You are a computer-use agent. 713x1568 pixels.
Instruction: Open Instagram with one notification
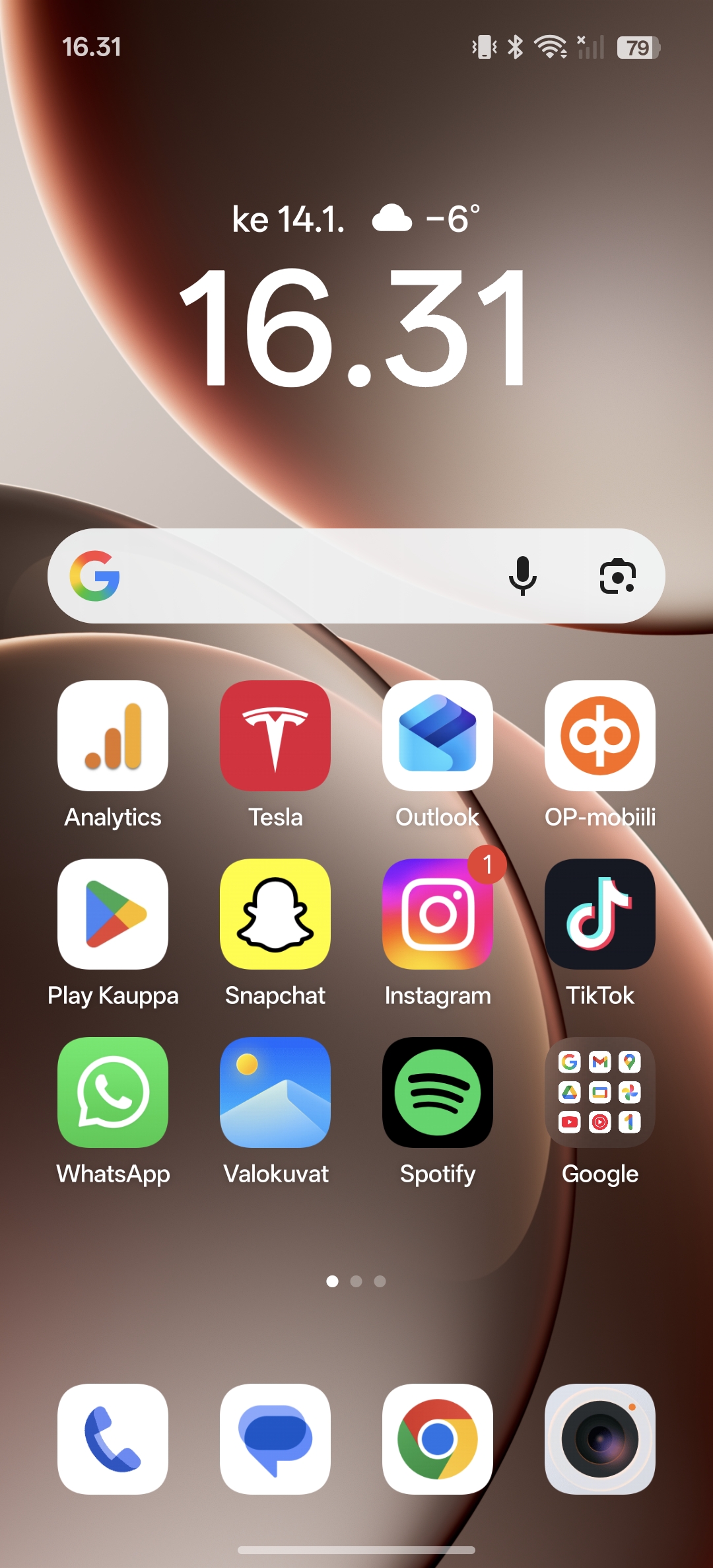pos(438,914)
